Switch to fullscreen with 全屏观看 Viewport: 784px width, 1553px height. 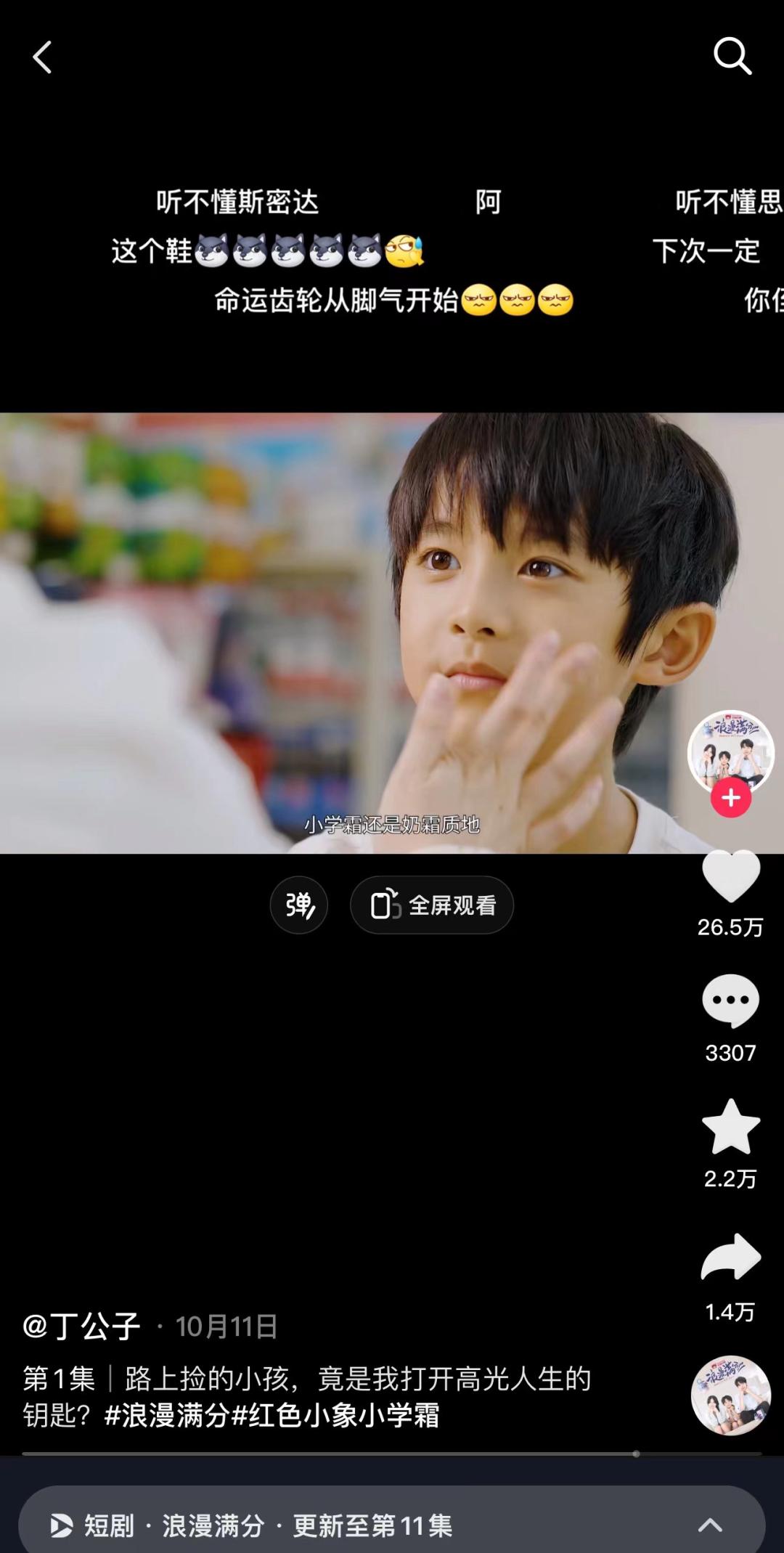[432, 905]
